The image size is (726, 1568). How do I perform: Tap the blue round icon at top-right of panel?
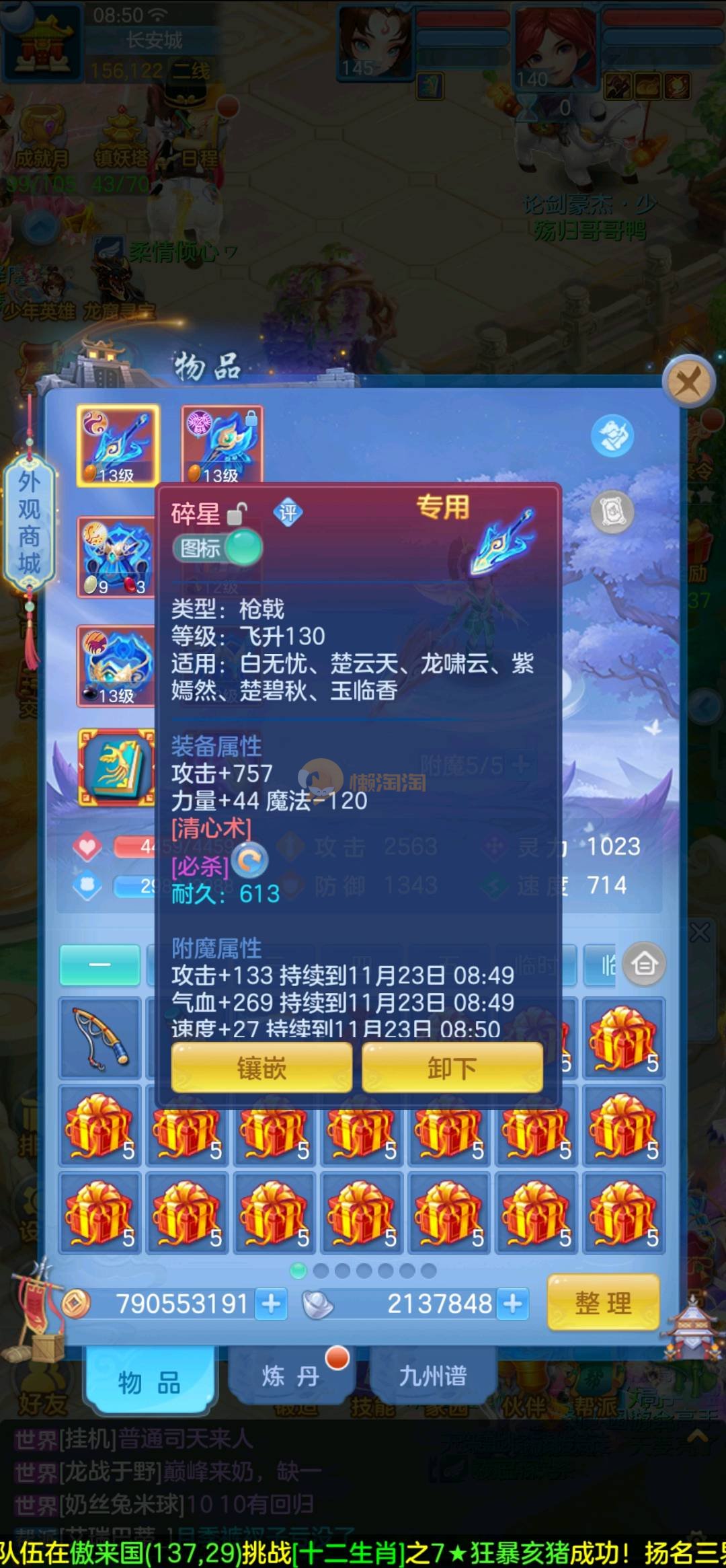612,437
